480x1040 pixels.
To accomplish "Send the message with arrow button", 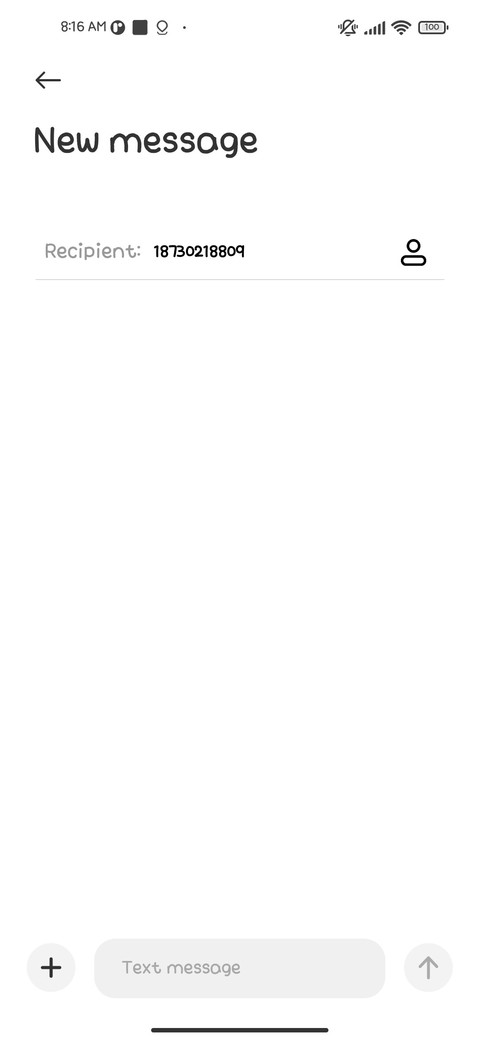I will click(428, 968).
